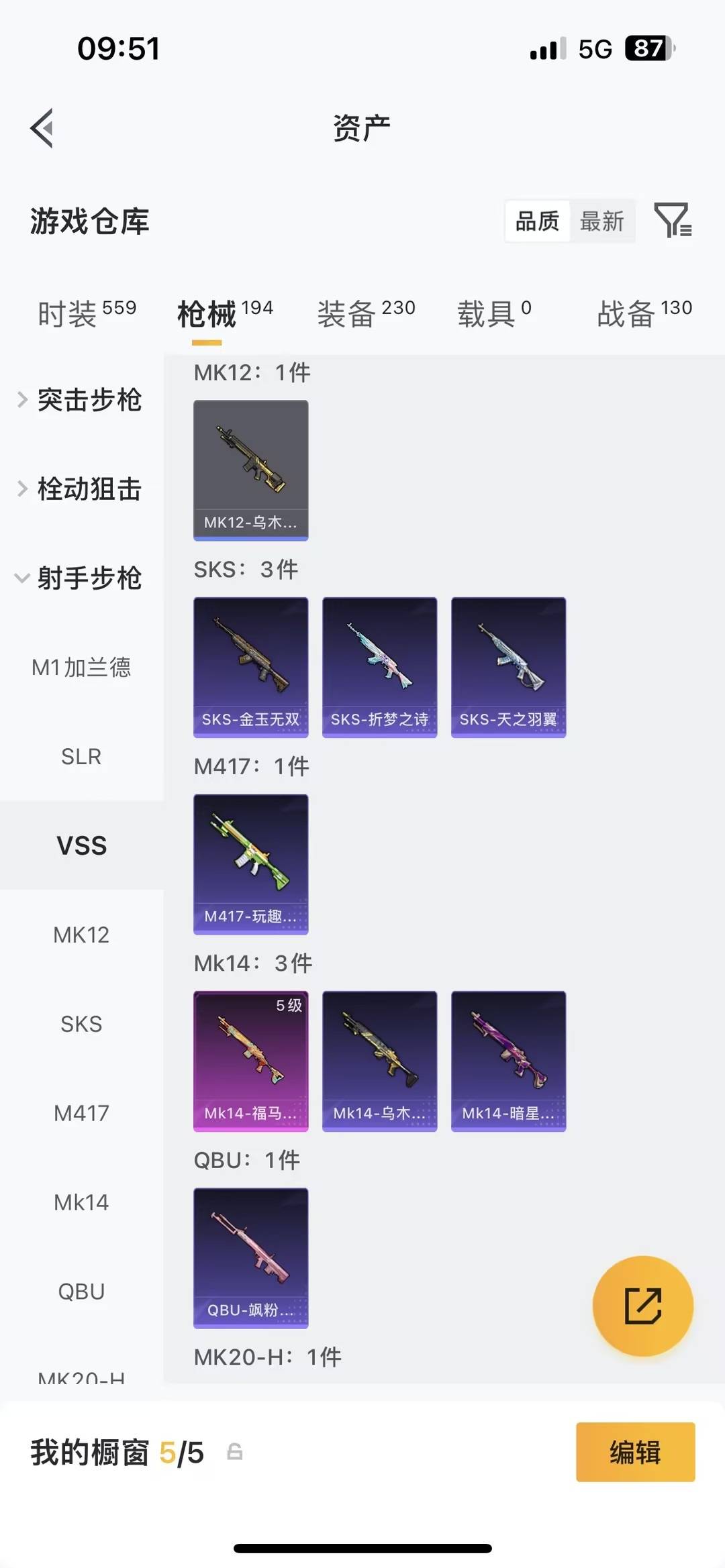
Task: Expand the 突击步枪 category
Action: [x=91, y=401]
